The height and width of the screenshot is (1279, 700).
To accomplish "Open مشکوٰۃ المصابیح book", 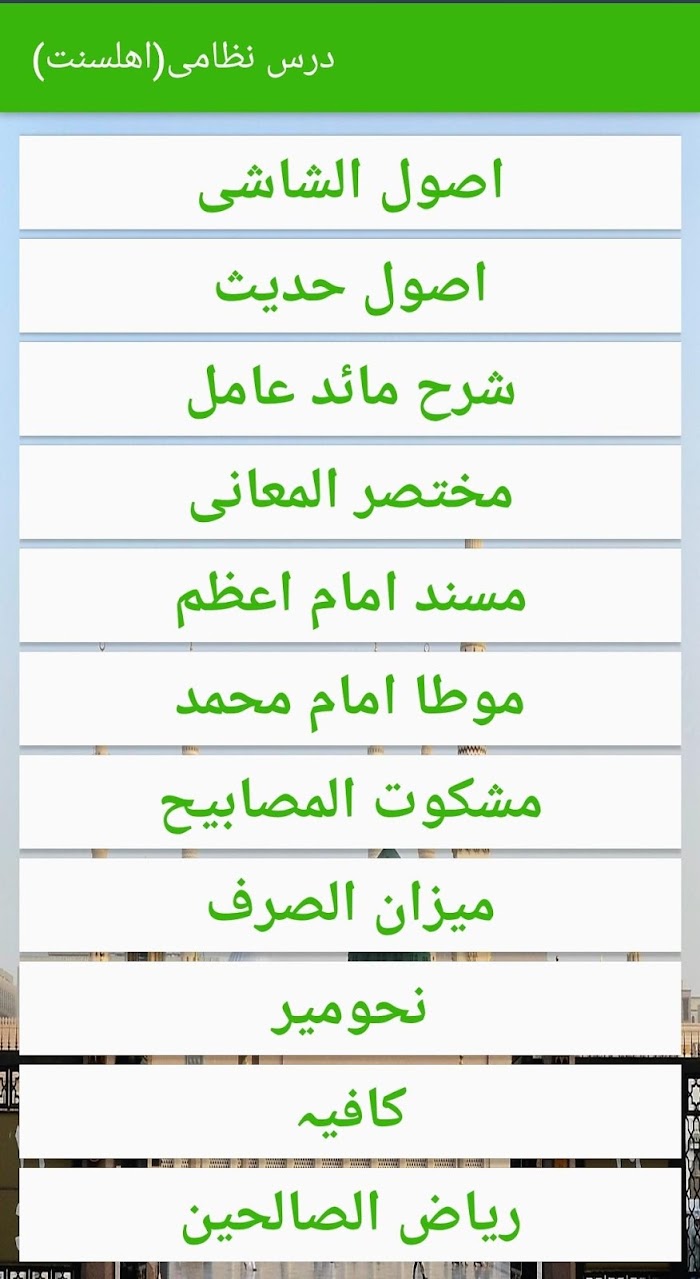I will (350, 802).
